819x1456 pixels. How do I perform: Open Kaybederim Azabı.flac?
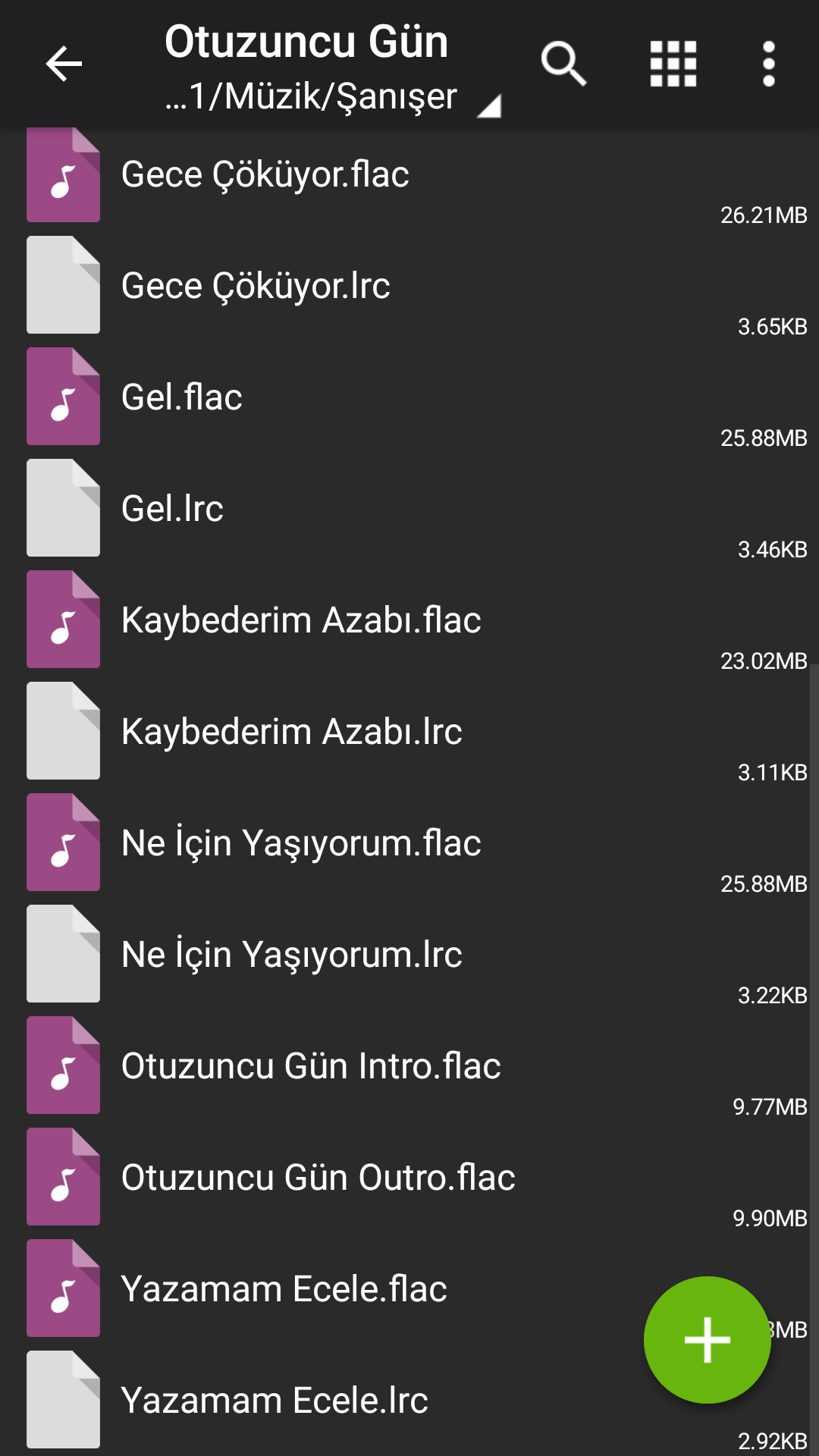tap(301, 621)
